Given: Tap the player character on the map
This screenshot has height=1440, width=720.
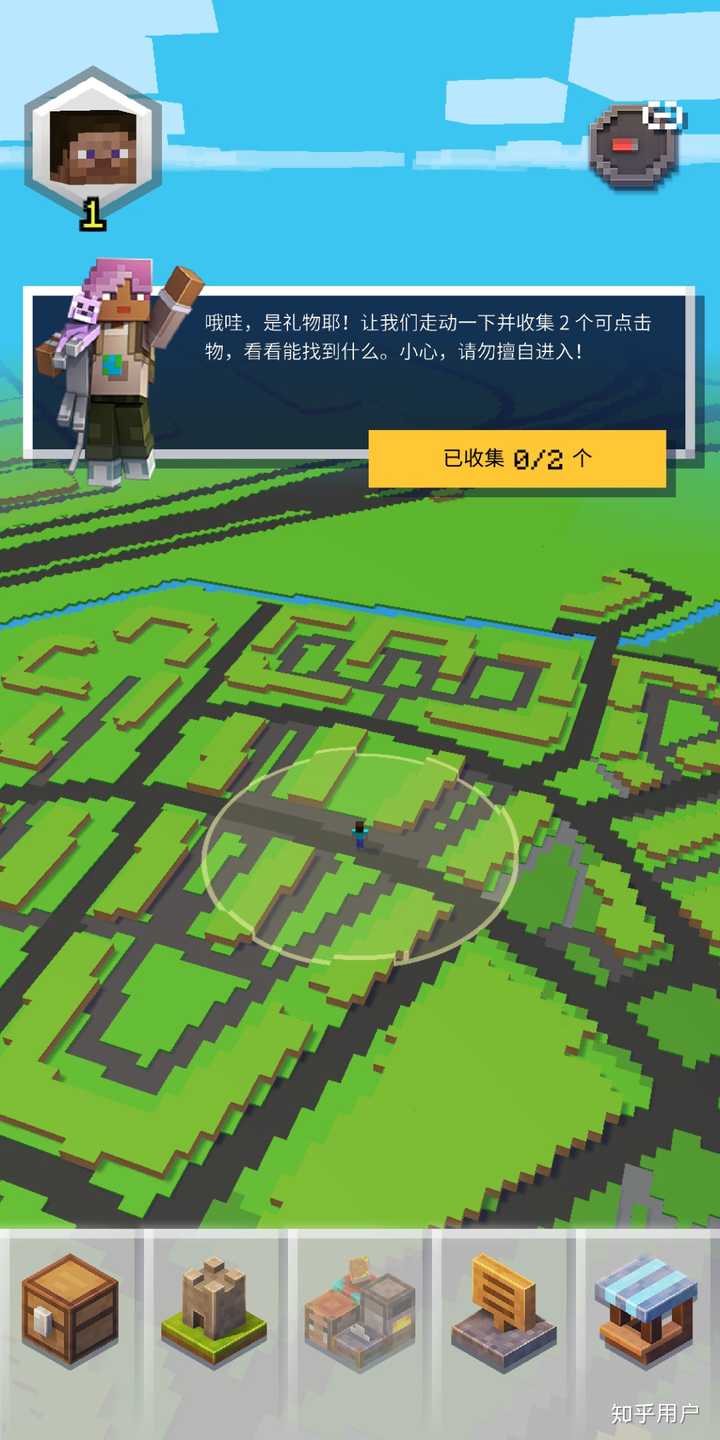Looking at the screenshot, I should pos(359,834).
